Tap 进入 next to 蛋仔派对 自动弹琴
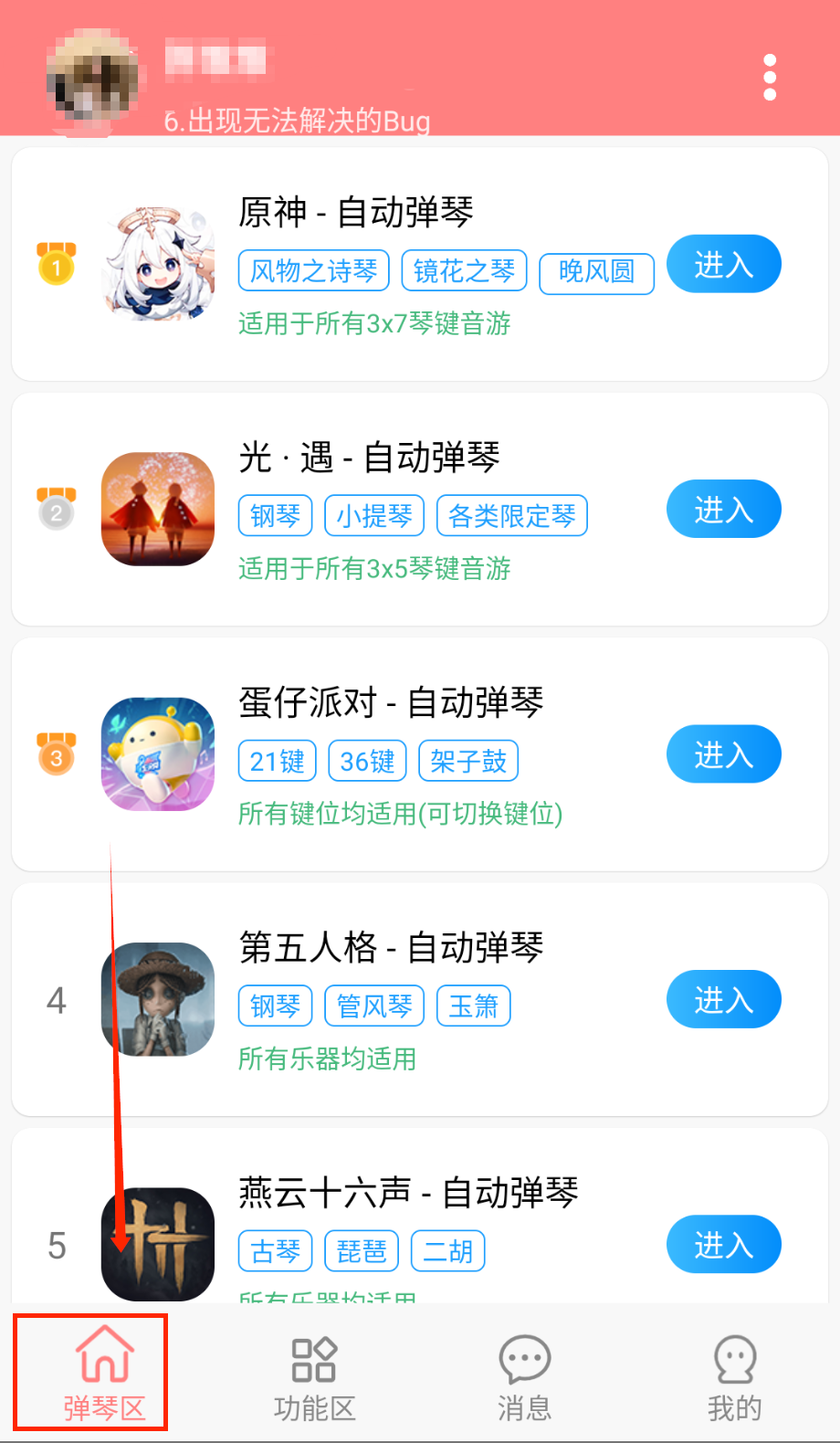The width and height of the screenshot is (840, 1443). (x=724, y=755)
